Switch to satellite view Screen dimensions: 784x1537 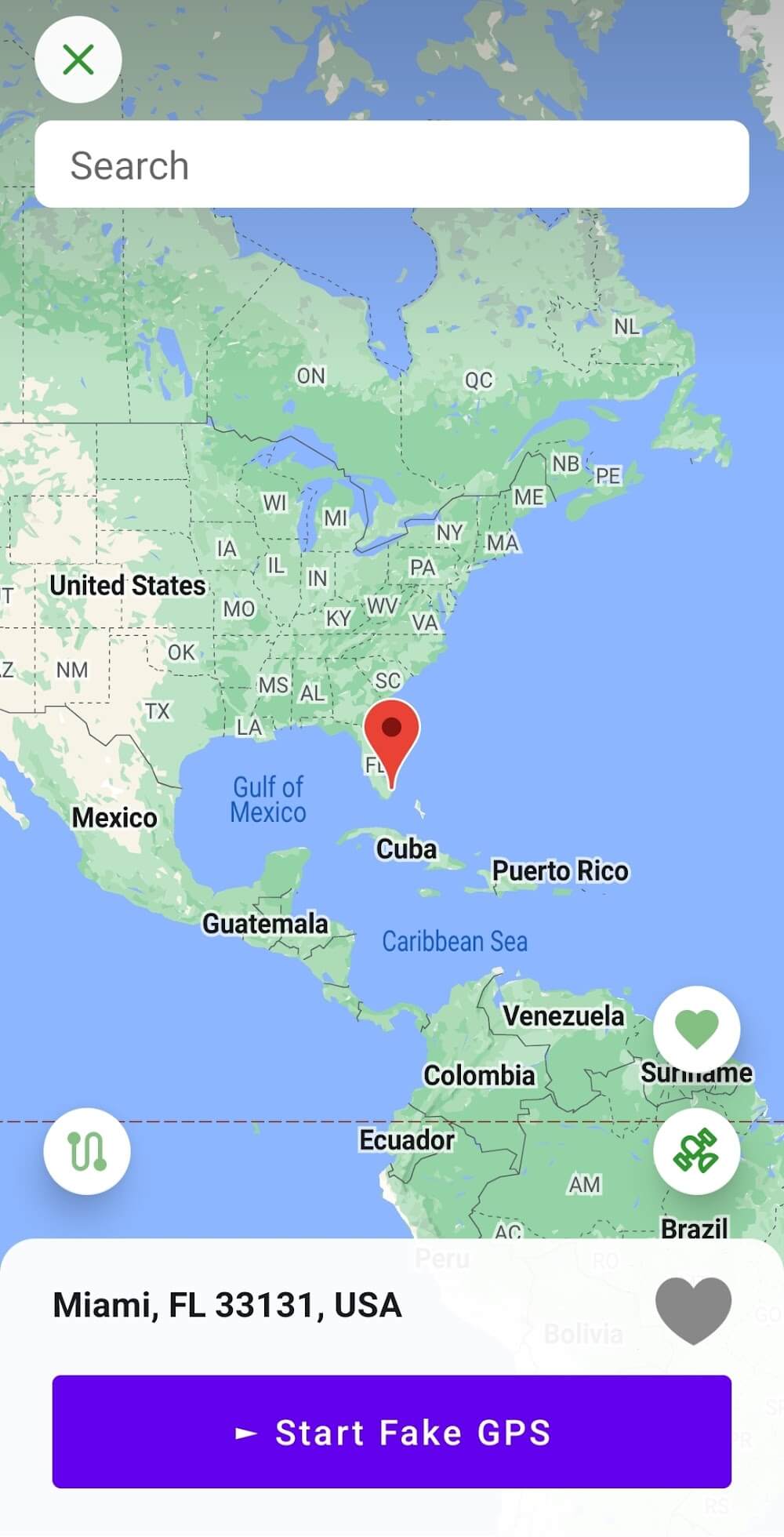(x=696, y=1151)
